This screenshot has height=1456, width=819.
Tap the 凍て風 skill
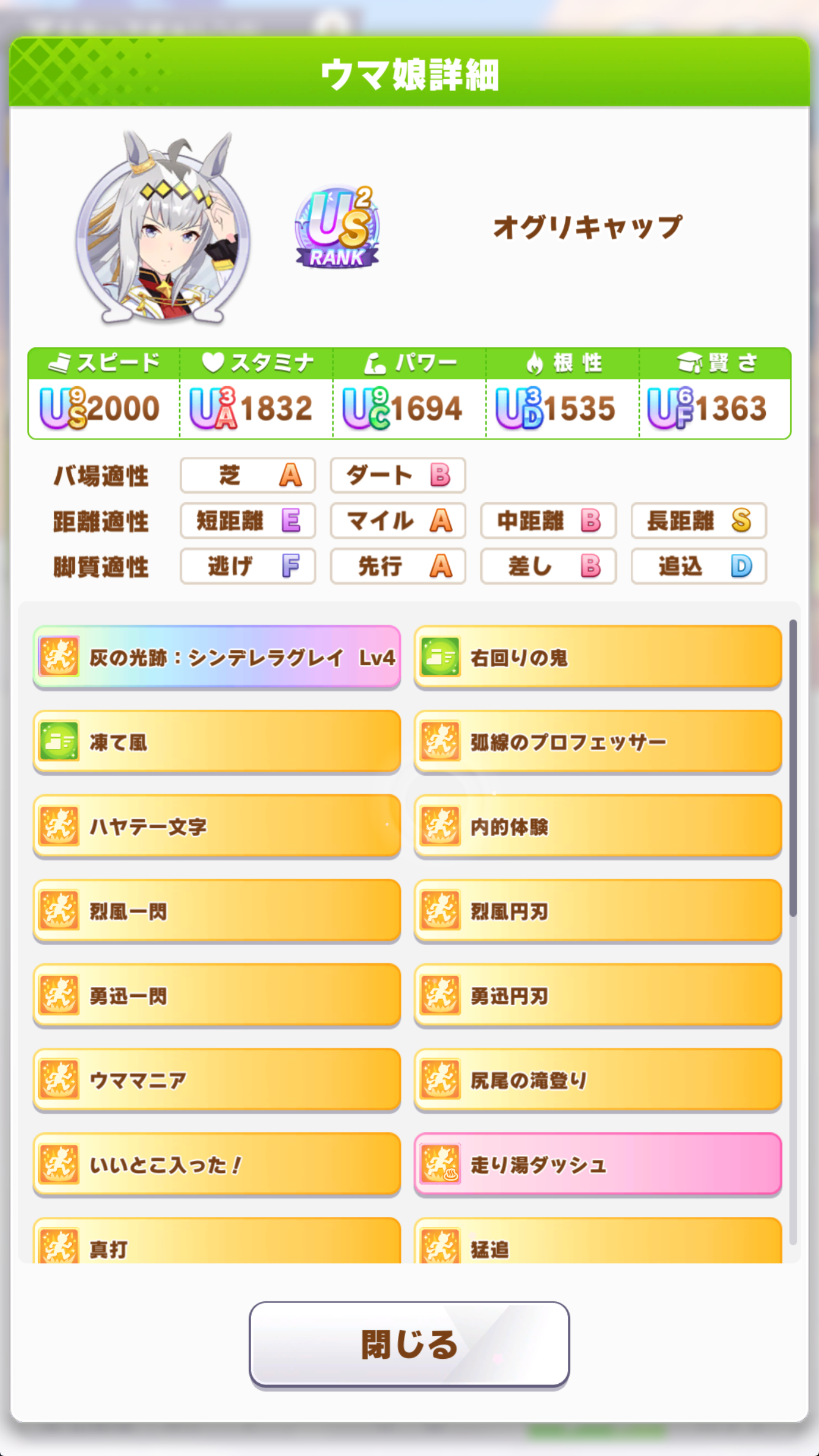pyautogui.click(x=217, y=742)
